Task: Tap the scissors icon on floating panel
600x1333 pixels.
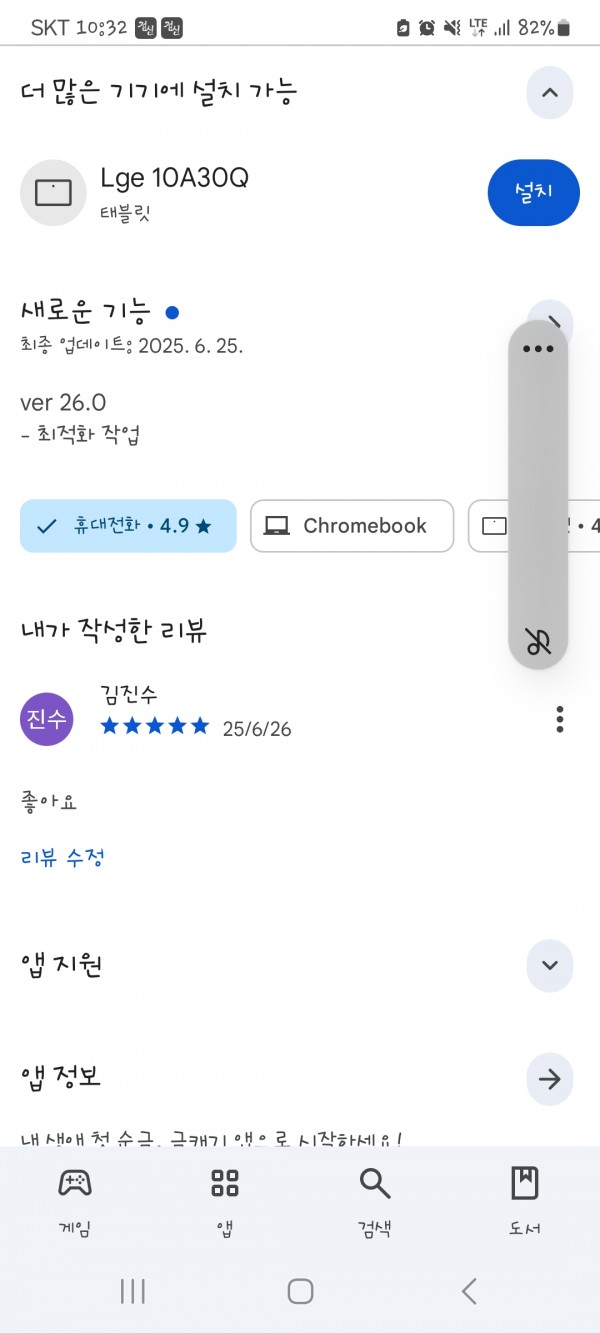Action: (x=538, y=642)
